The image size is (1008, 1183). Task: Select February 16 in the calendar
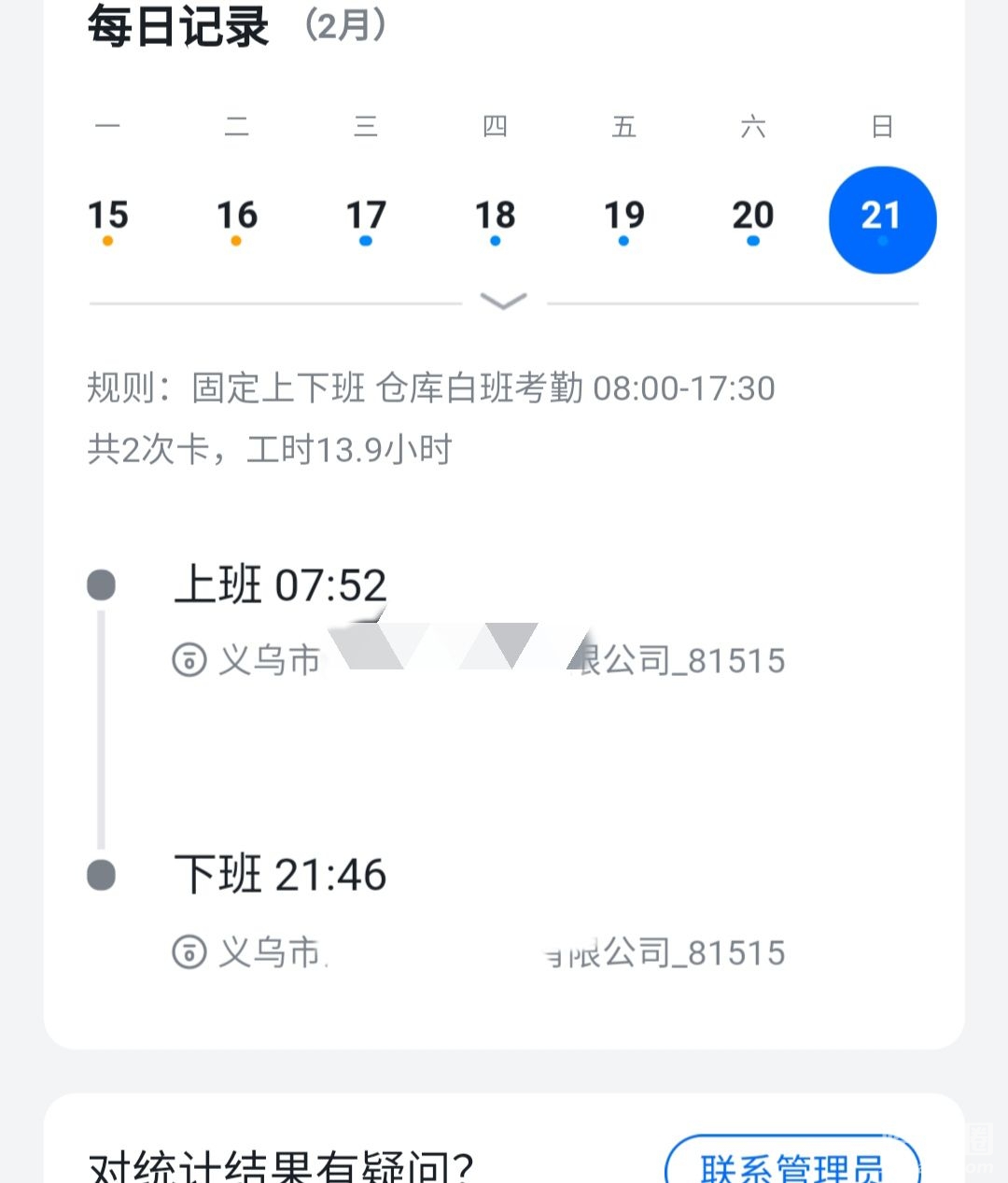tap(237, 217)
